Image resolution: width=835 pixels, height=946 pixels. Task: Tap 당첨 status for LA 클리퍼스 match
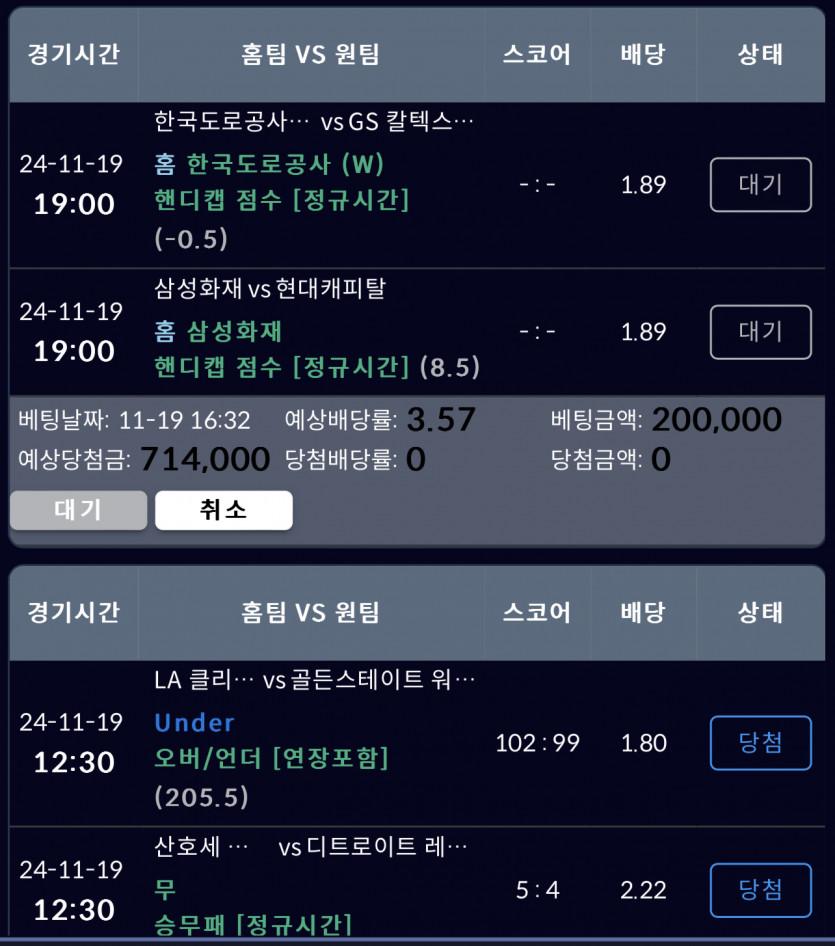760,743
